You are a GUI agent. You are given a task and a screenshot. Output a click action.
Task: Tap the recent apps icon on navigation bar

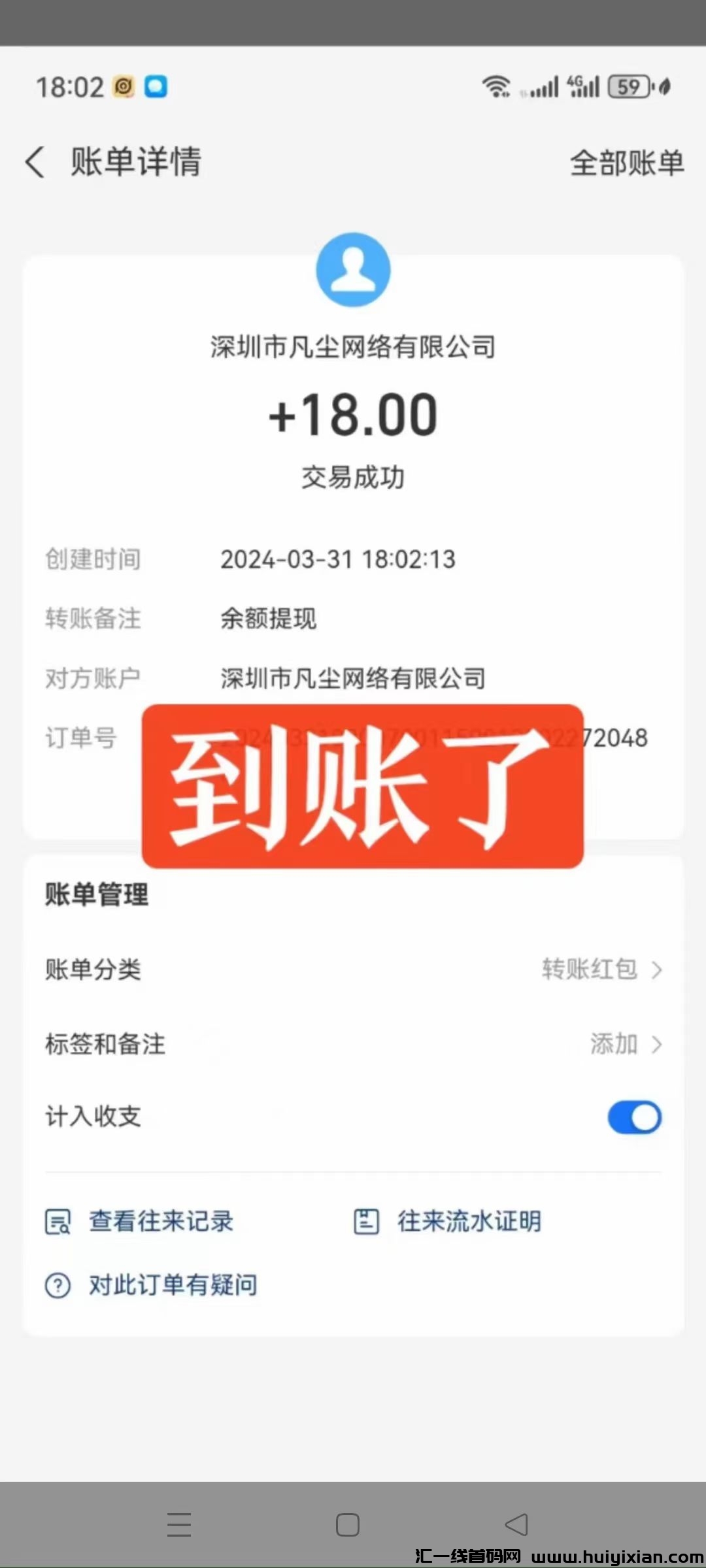click(179, 1524)
